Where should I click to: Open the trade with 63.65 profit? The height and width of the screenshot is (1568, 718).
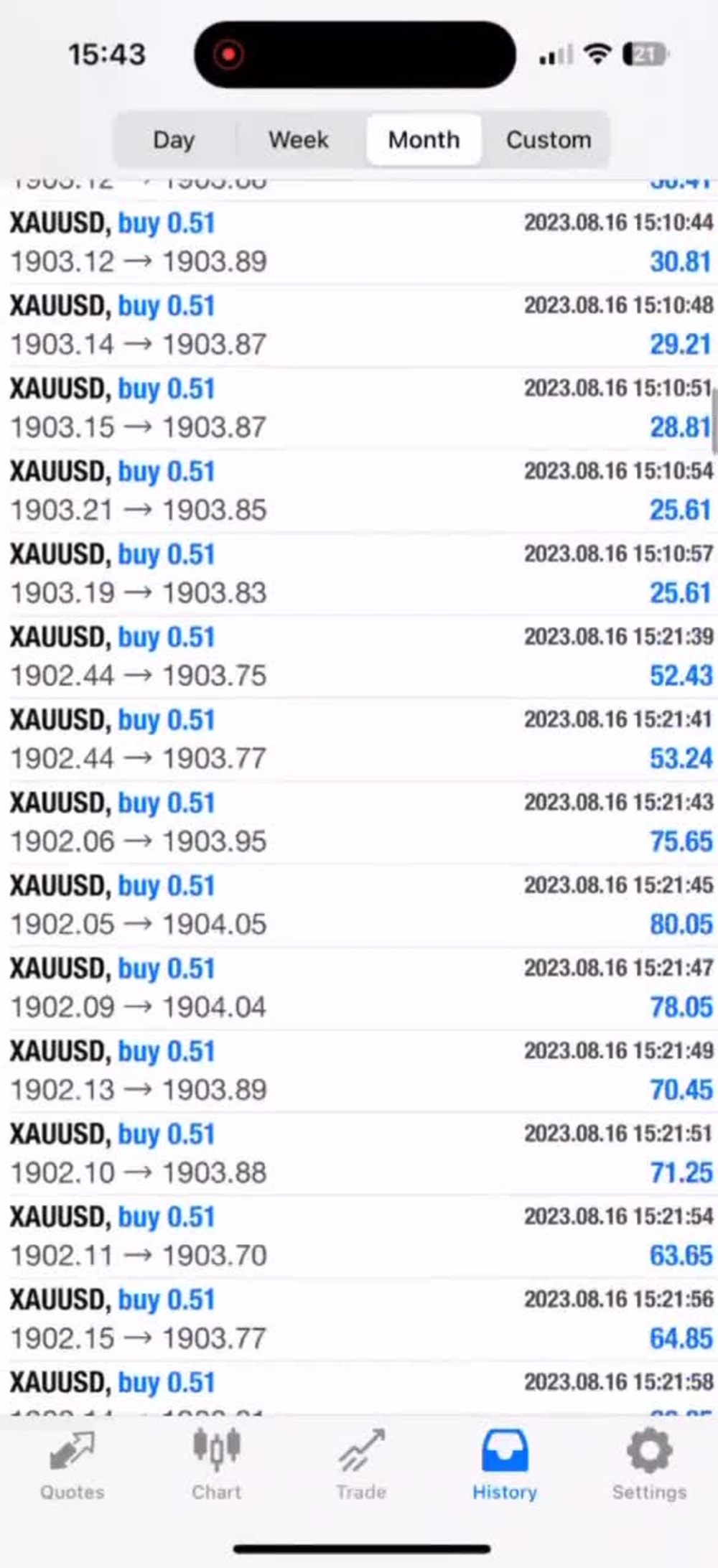pos(359,1237)
